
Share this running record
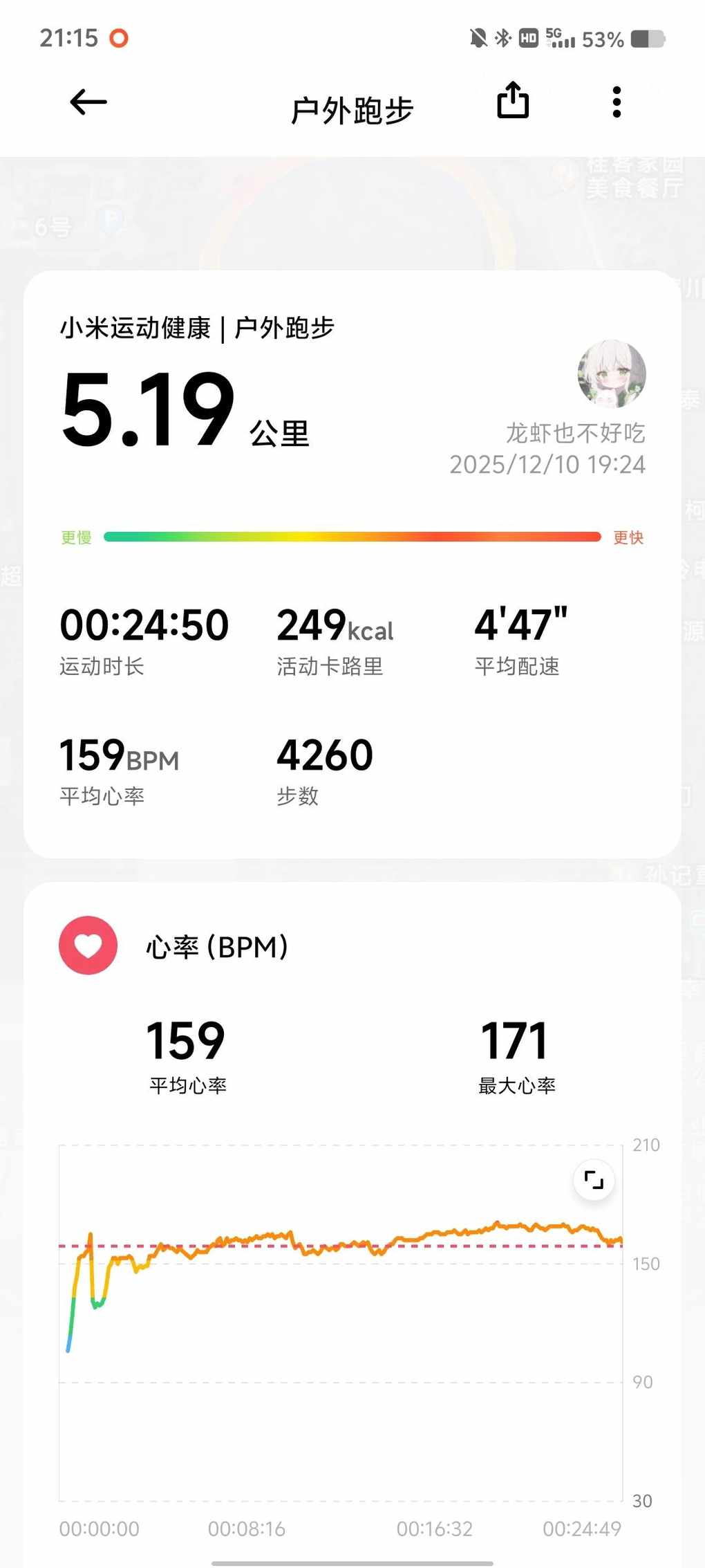[513, 101]
